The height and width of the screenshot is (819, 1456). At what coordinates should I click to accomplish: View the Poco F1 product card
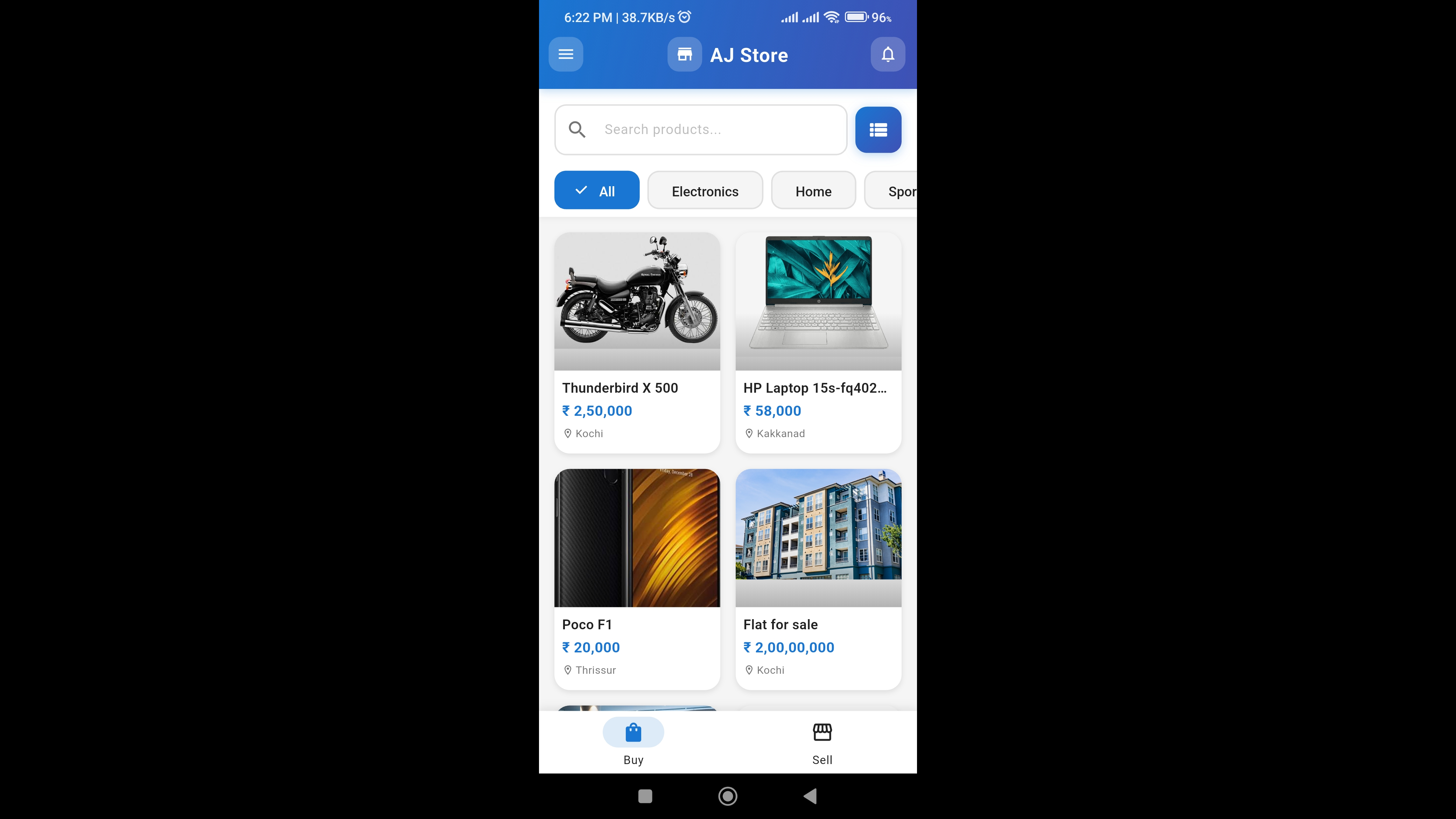[637, 579]
